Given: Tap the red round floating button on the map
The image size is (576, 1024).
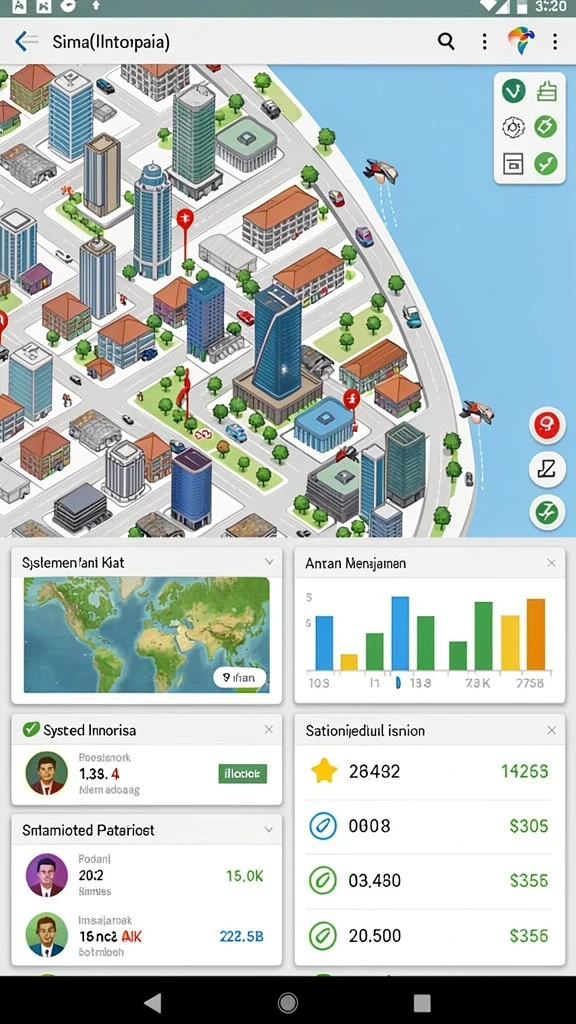Looking at the screenshot, I should pos(547,426).
